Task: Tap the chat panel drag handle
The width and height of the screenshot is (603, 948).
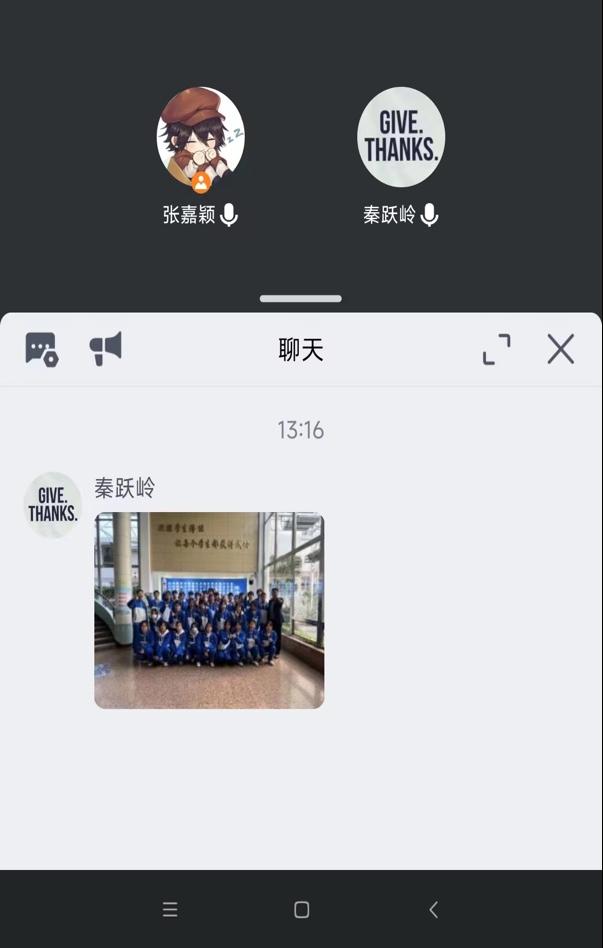Action: (x=301, y=298)
